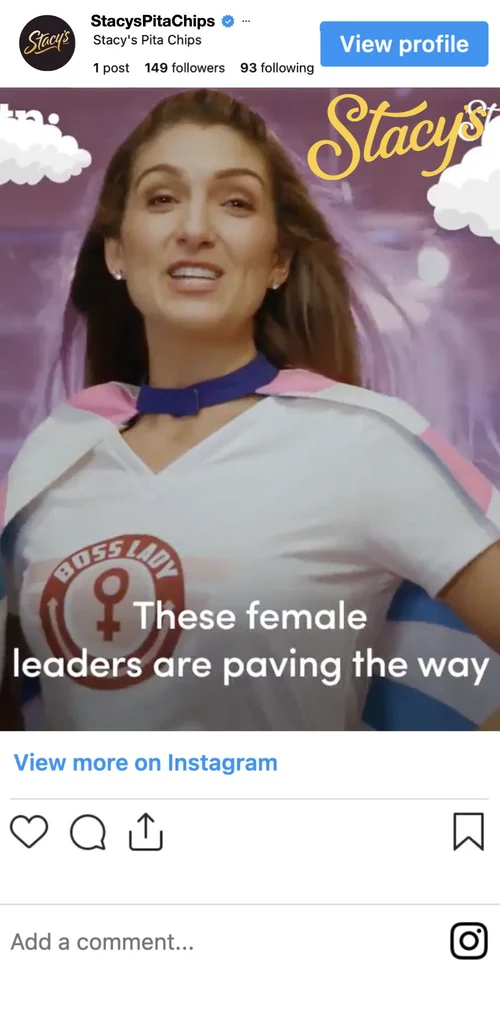Open the Stacy's video post
Image resolution: width=500 pixels, height=1020 pixels.
pos(250,409)
